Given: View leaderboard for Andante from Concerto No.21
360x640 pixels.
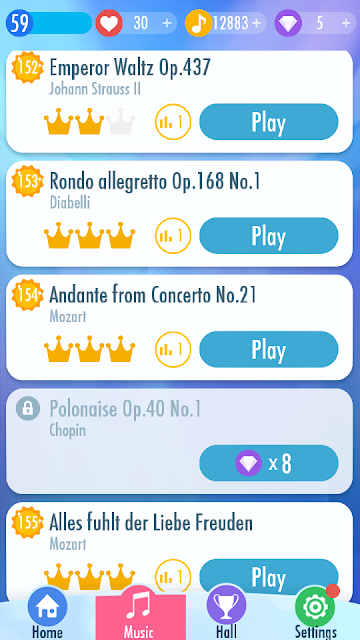Looking at the screenshot, I should point(173,349).
